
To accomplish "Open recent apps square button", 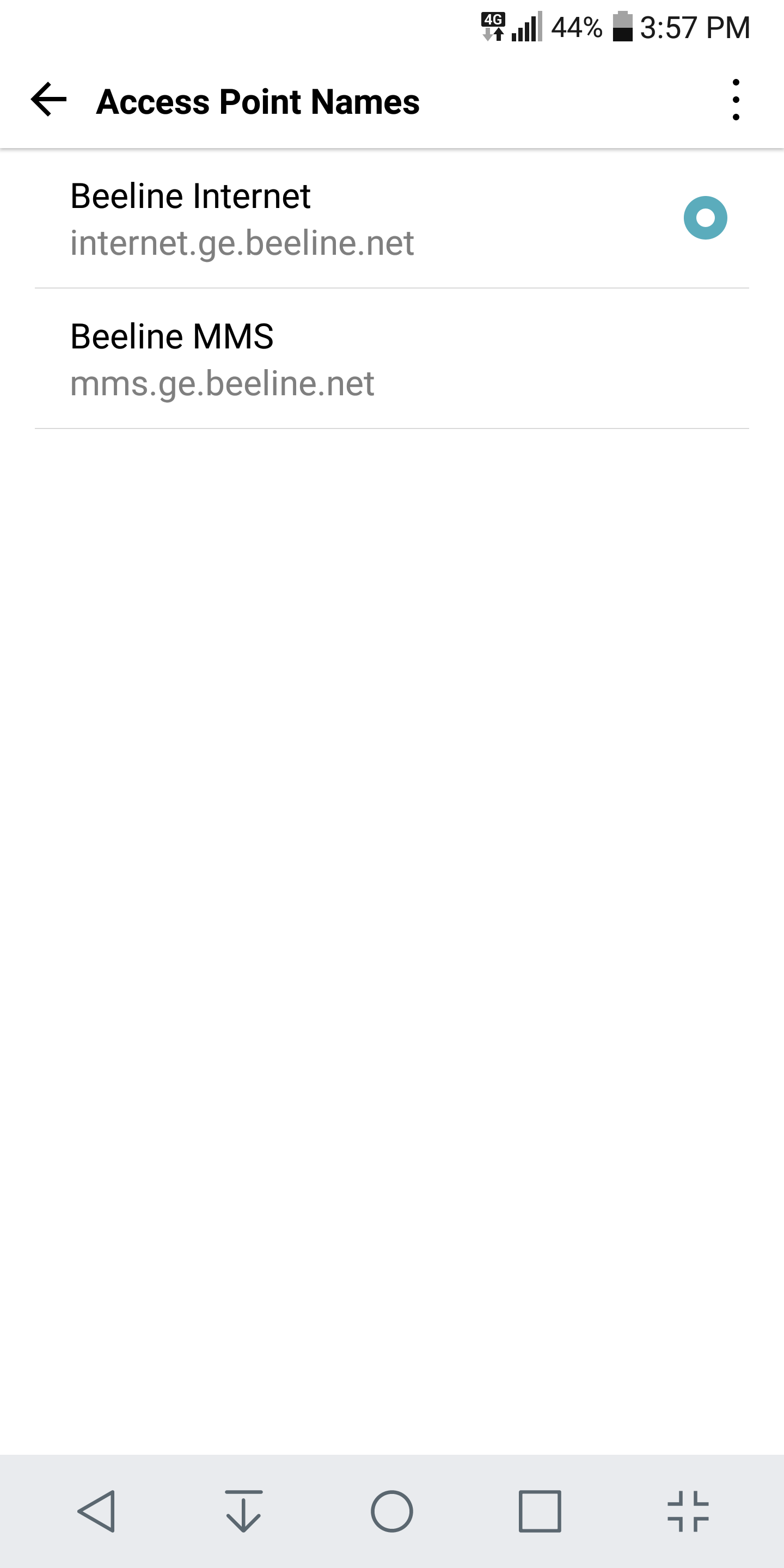I will coord(540,1511).
